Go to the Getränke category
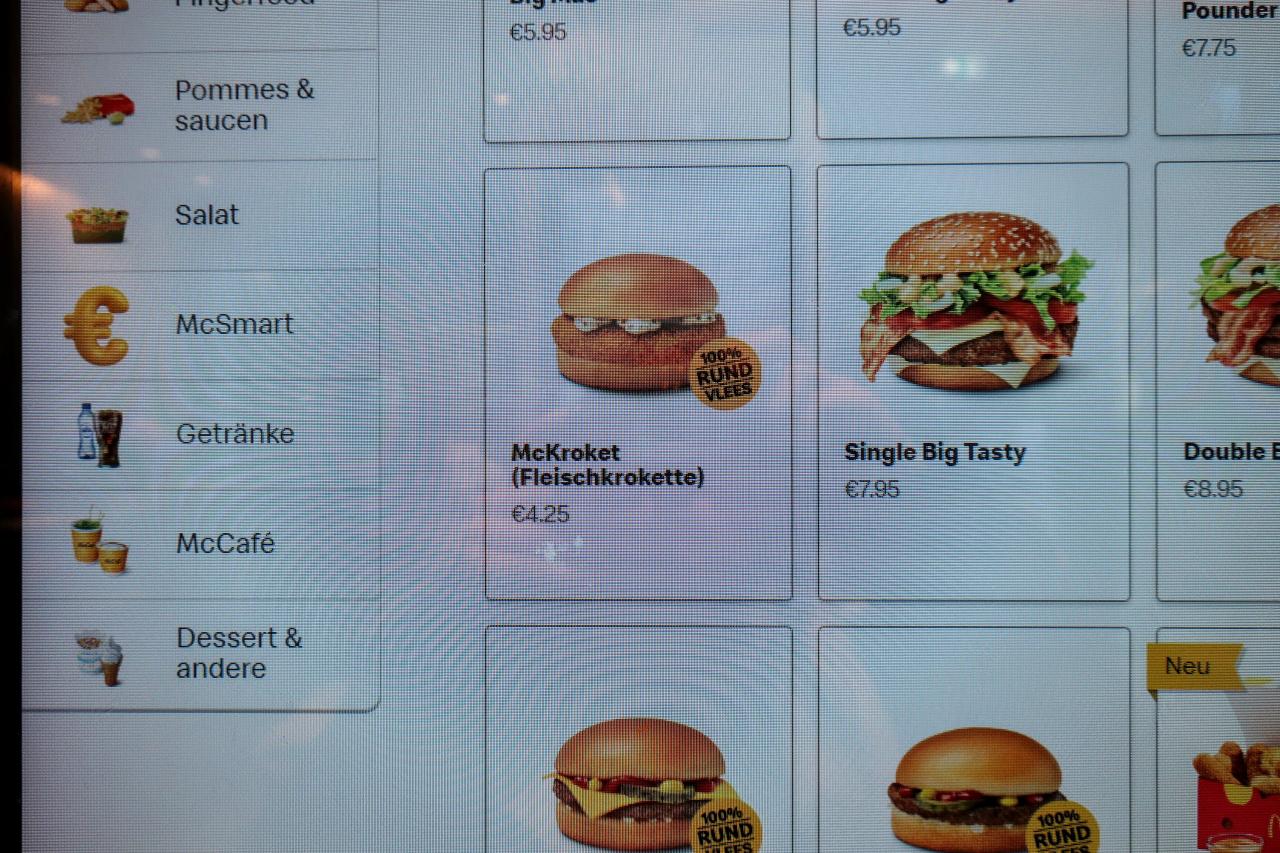Viewport: 1280px width, 853px height. pos(200,435)
